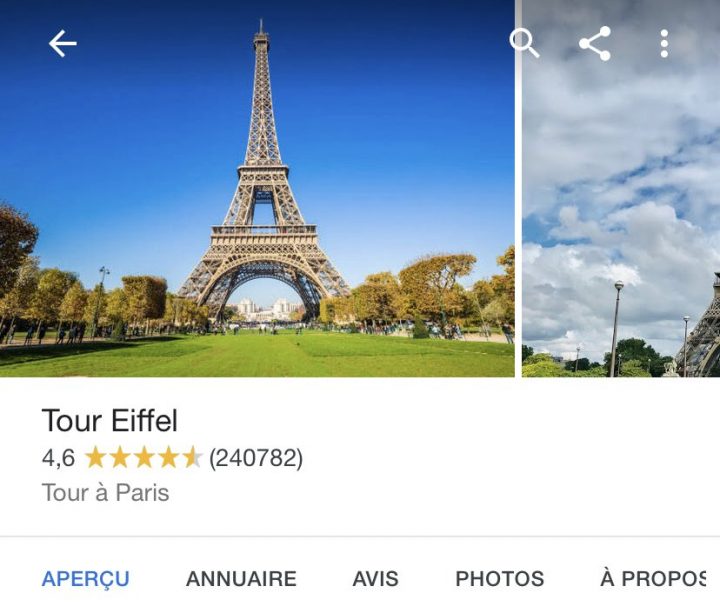The image size is (720, 613).
Task: Go back using the arrow icon
Action: (x=63, y=43)
